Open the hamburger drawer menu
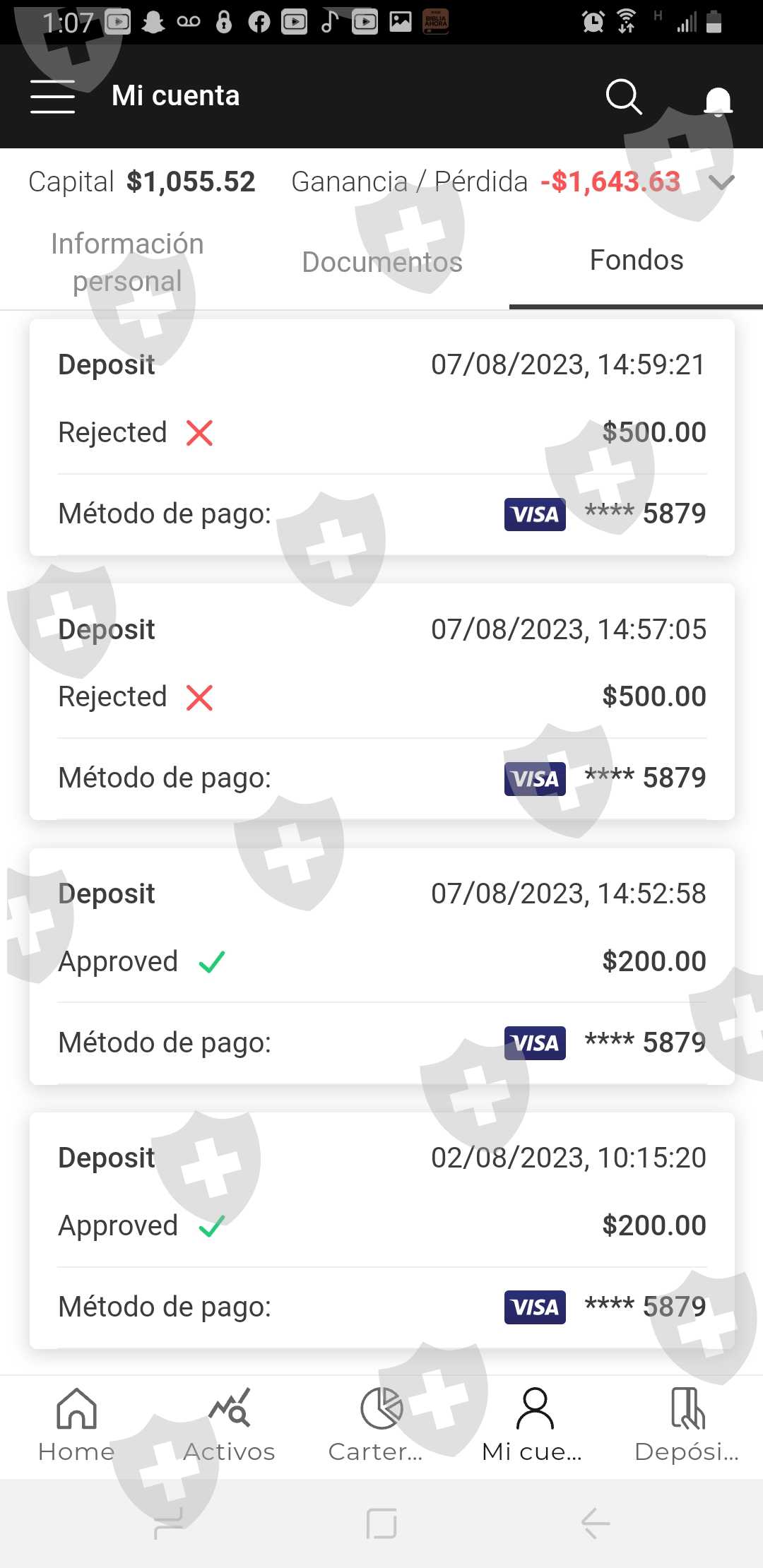 point(53,96)
